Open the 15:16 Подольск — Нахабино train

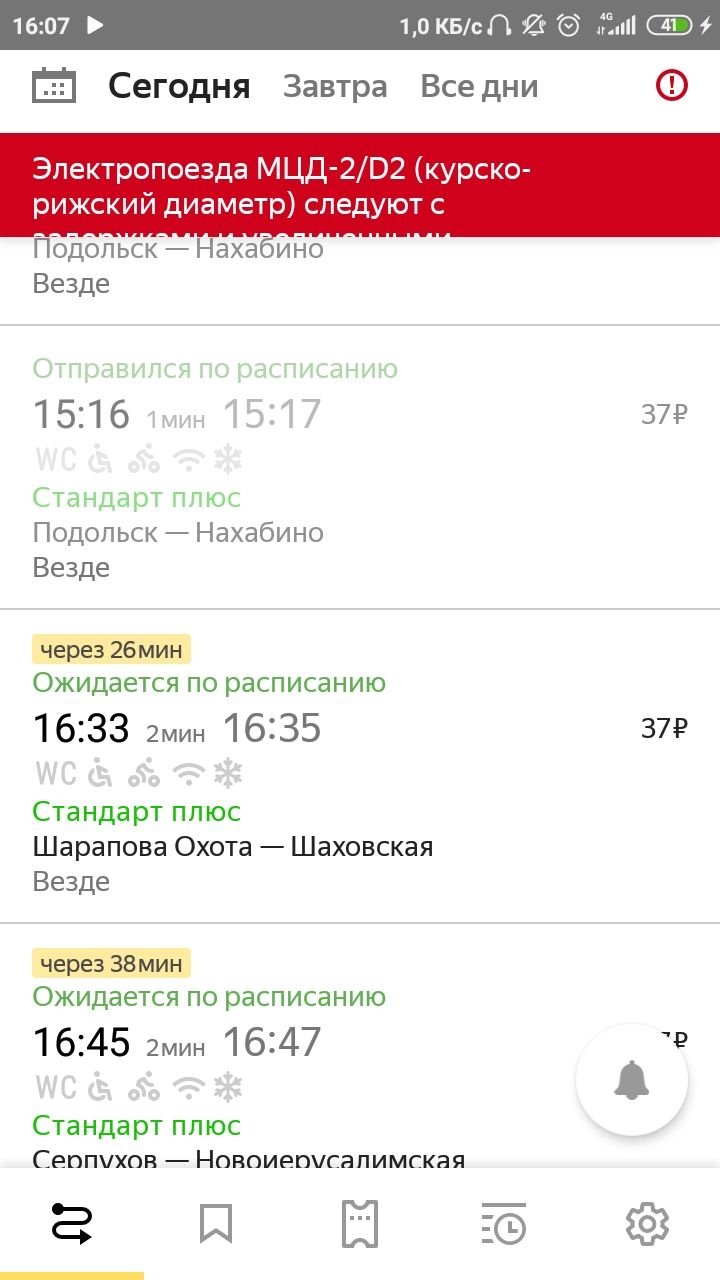coord(360,467)
